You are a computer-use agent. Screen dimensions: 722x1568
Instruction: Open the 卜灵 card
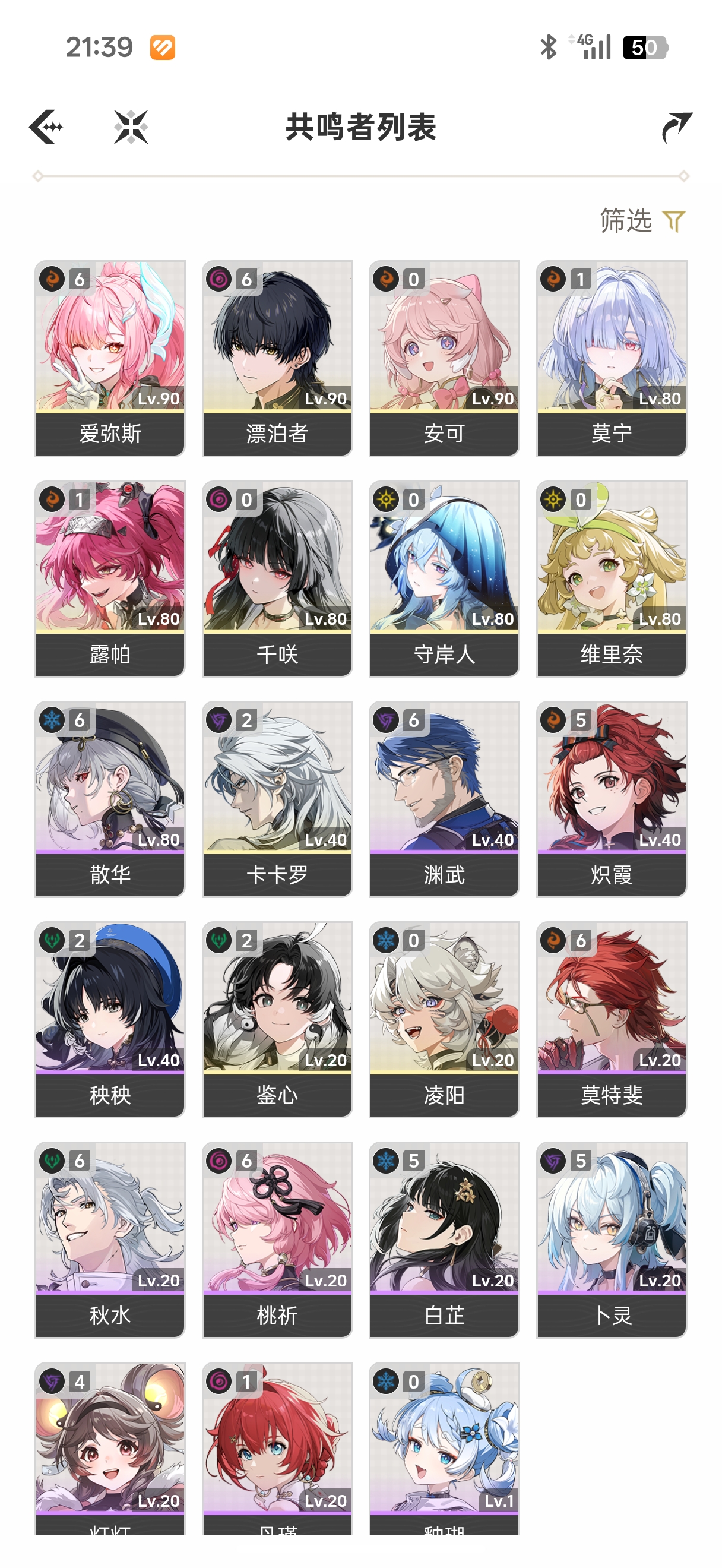point(612,1240)
